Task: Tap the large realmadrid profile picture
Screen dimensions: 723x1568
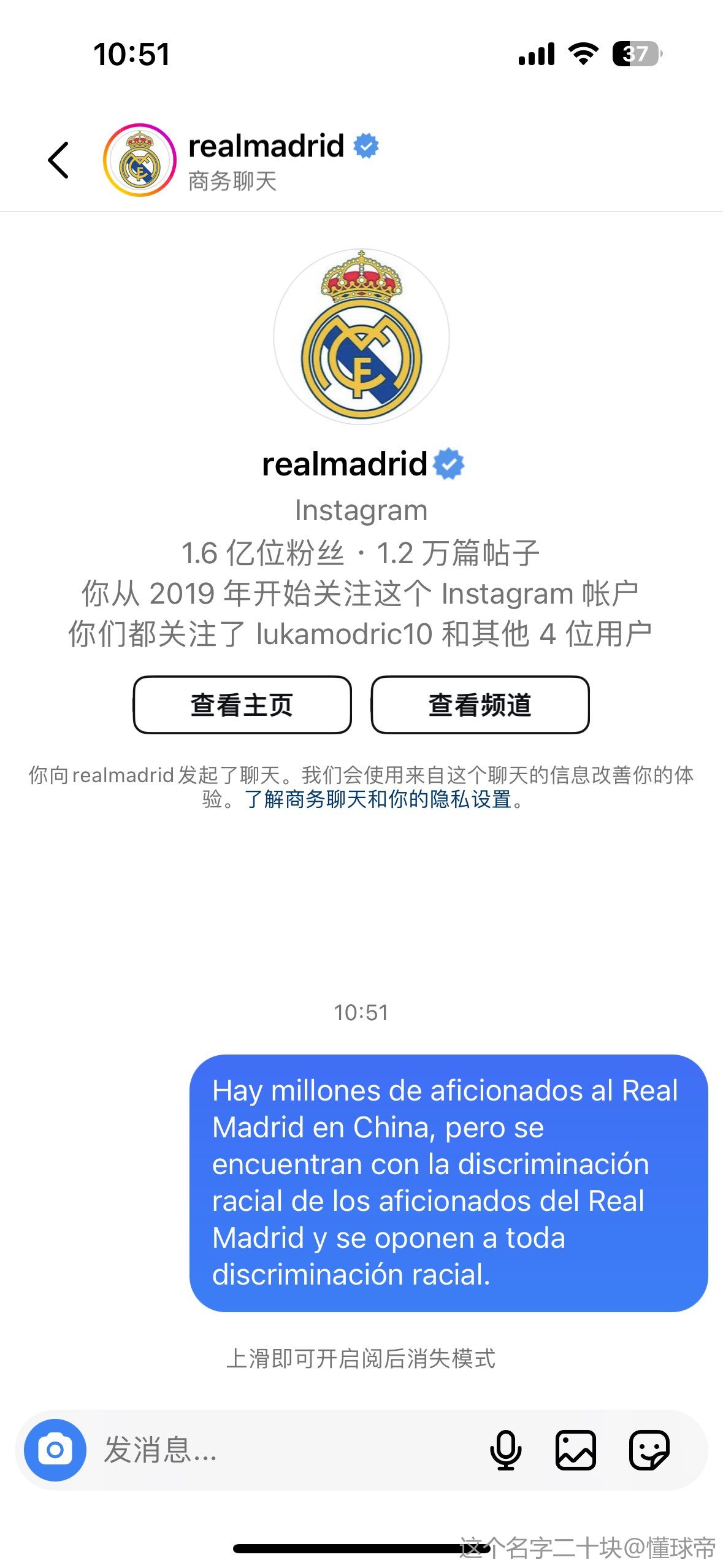Action: [x=361, y=337]
